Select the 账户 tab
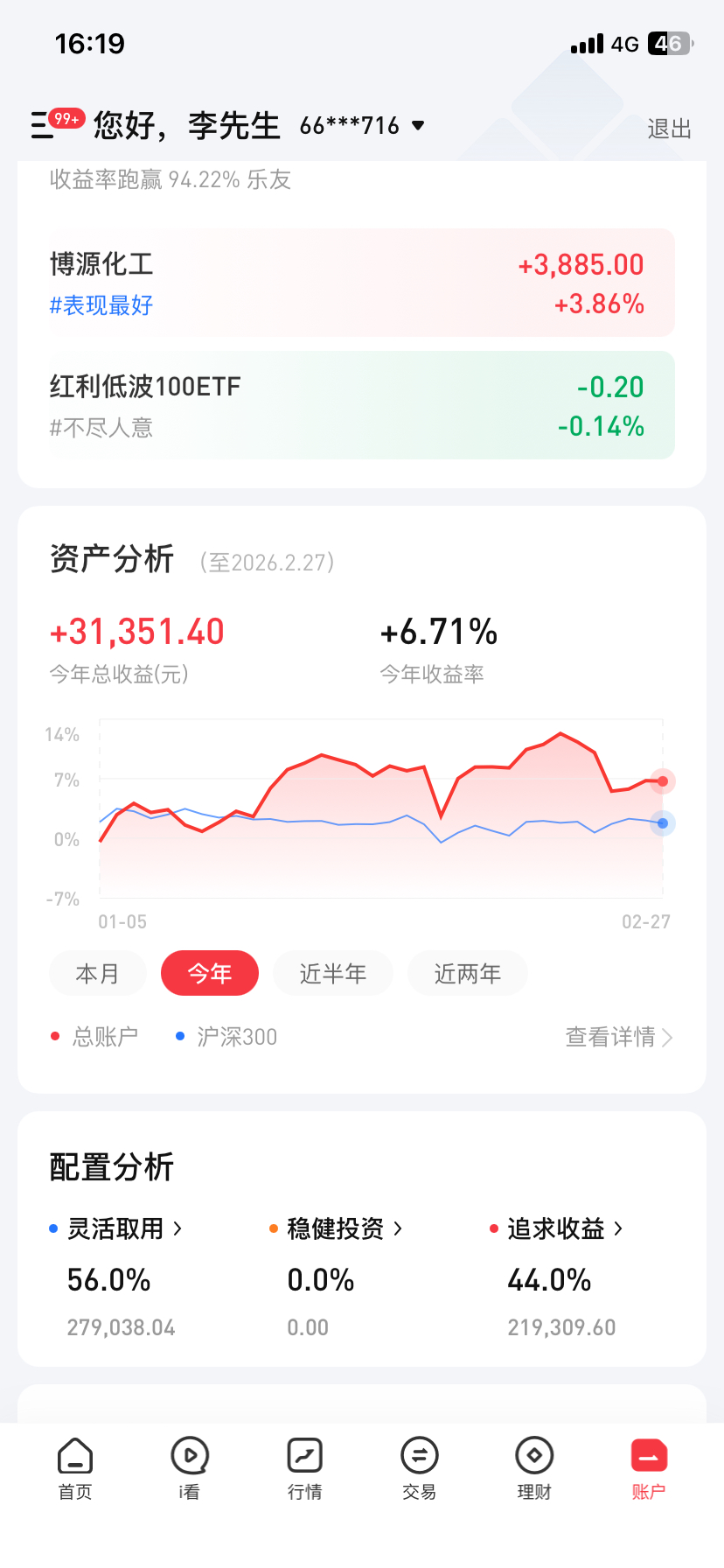Screen dimensions: 724x1568 [x=649, y=1467]
